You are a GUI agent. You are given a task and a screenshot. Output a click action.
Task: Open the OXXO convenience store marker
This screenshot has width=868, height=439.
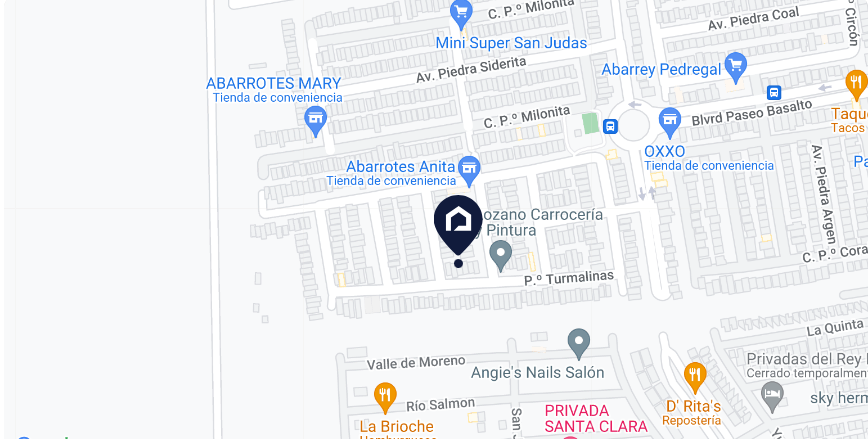670,123
